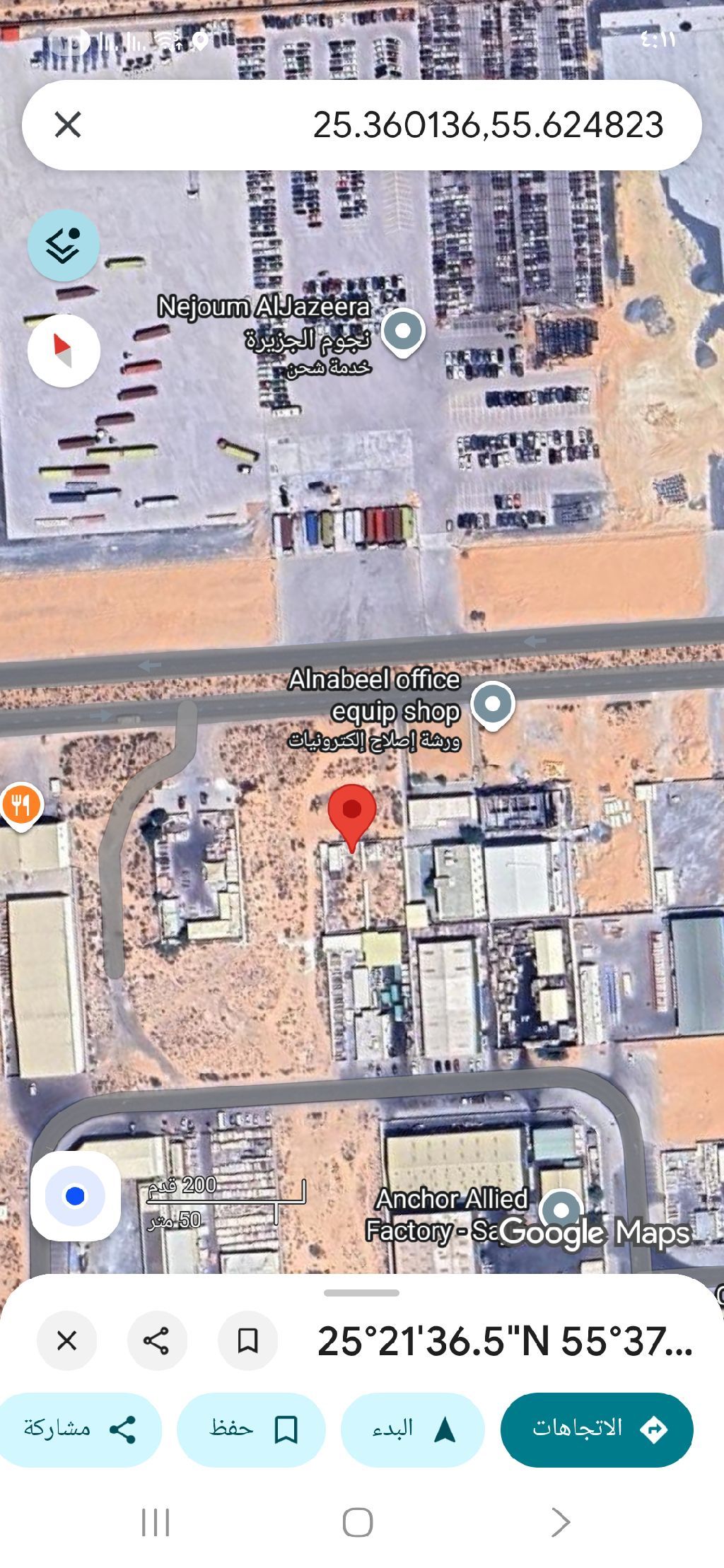Go to the phone home screen

coord(358,1522)
